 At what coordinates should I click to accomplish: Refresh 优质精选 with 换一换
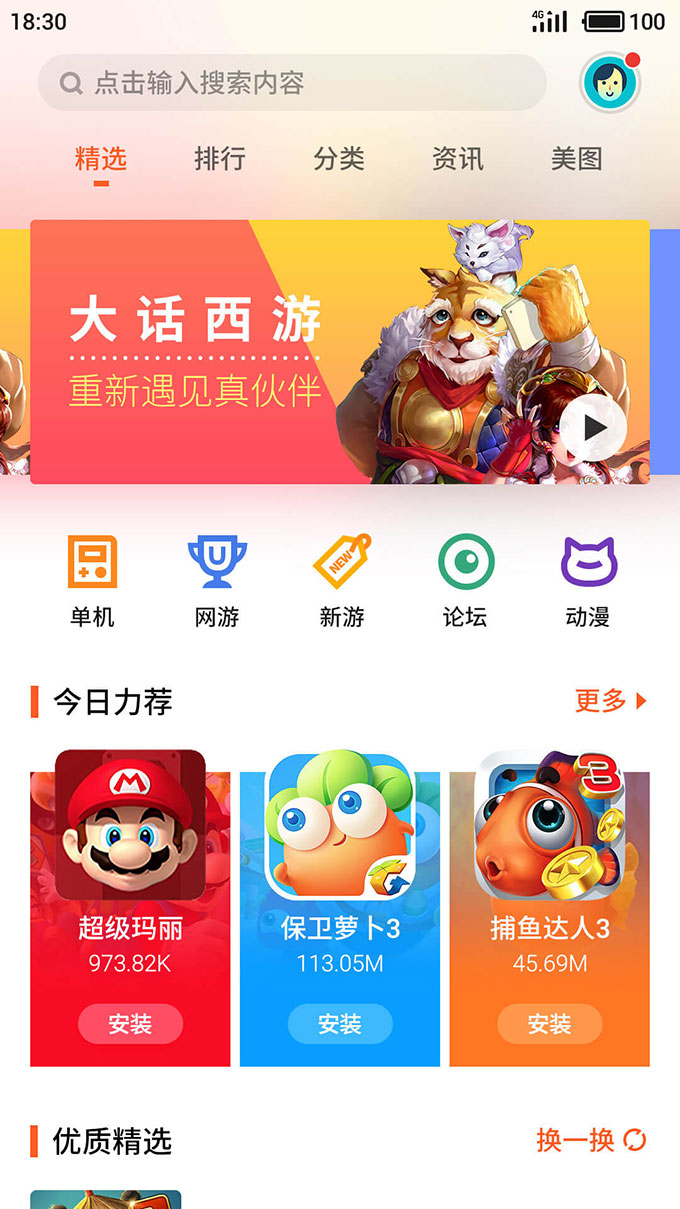(591, 1140)
